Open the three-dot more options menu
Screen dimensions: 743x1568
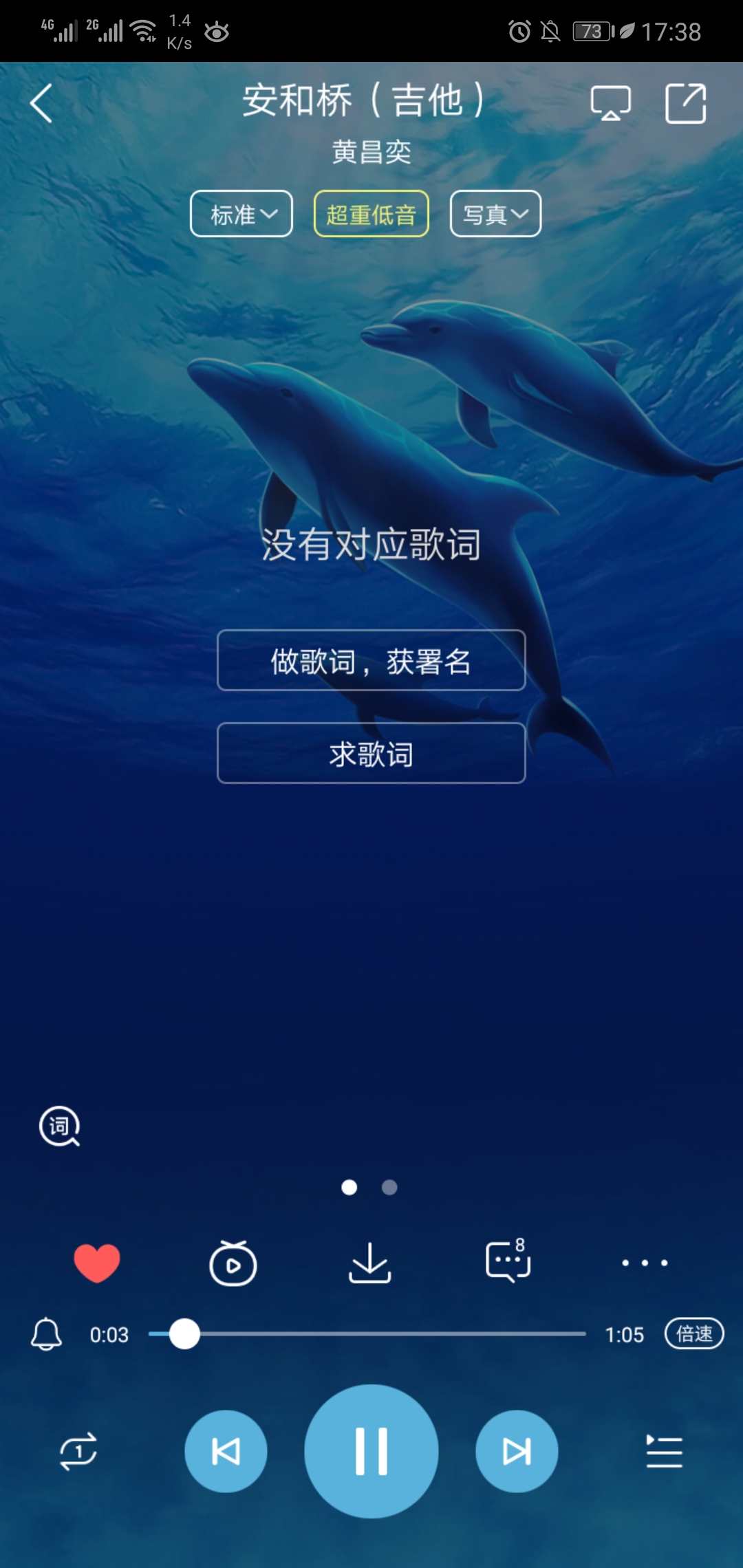click(x=644, y=1263)
